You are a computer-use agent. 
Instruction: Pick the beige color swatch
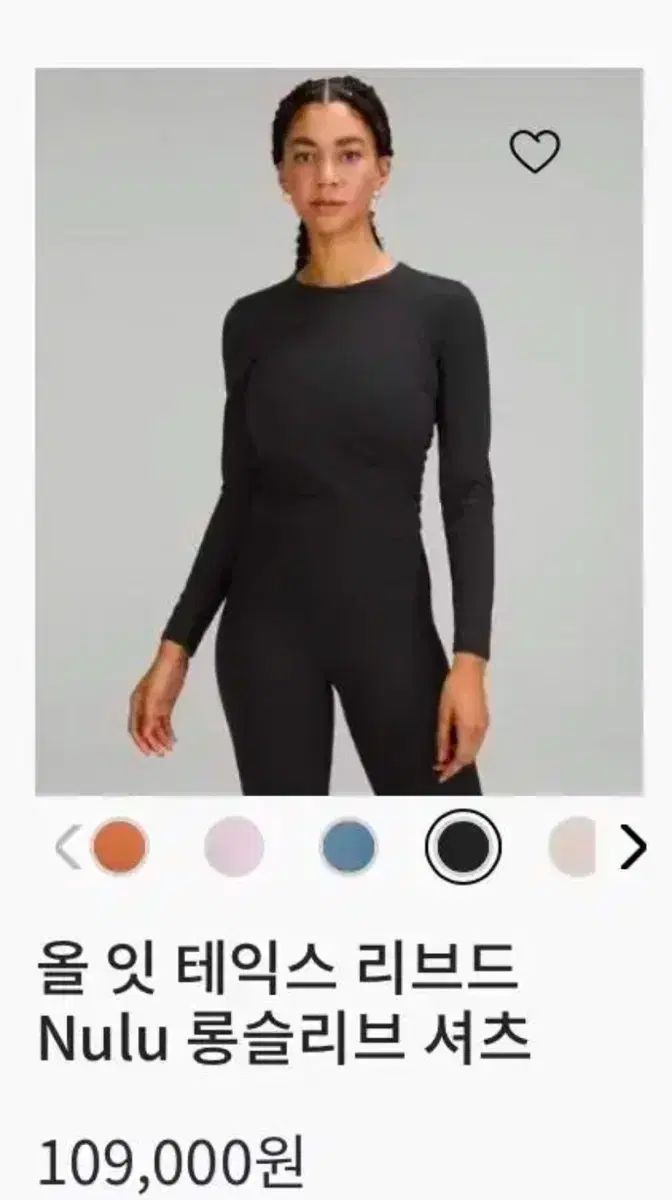[x=572, y=847]
